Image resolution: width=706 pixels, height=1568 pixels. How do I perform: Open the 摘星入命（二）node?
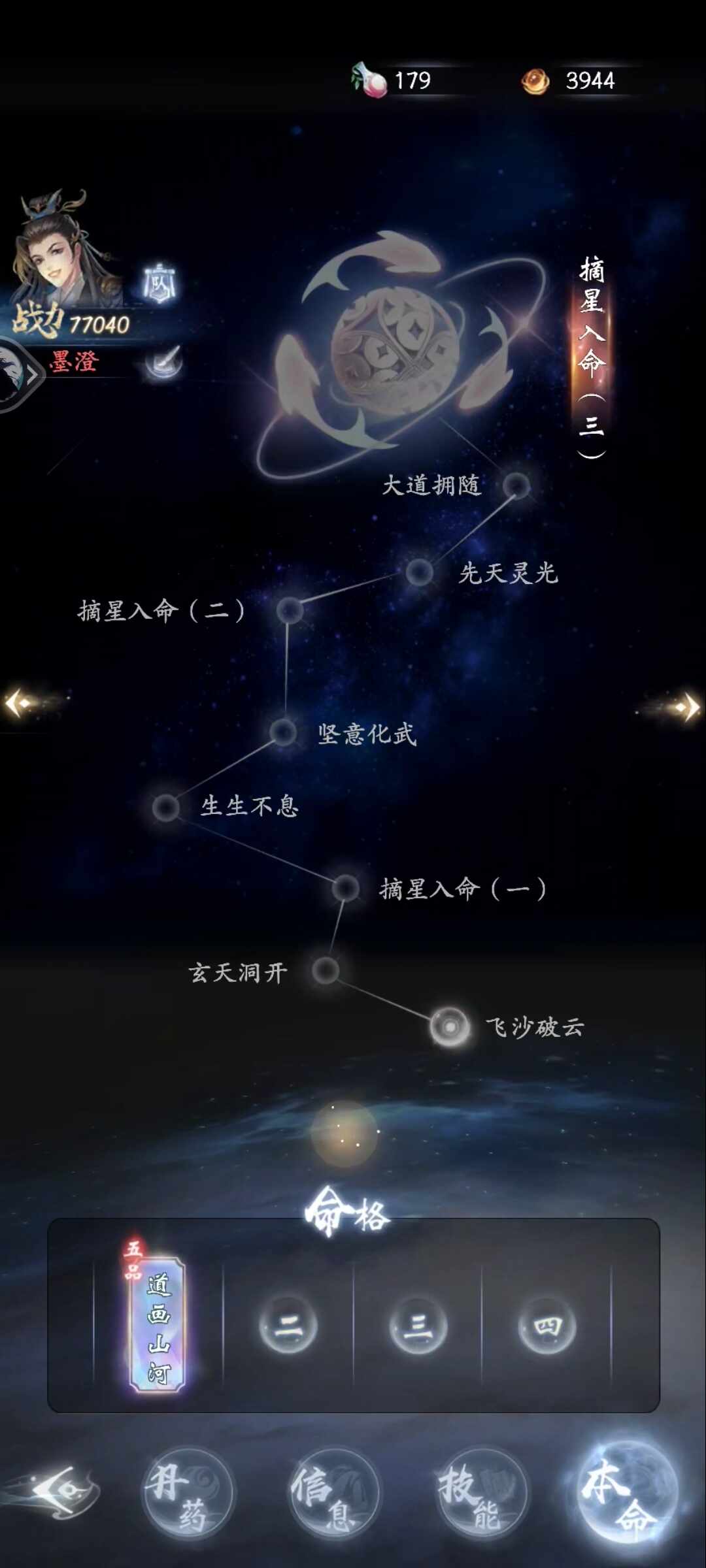pyautogui.click(x=290, y=611)
